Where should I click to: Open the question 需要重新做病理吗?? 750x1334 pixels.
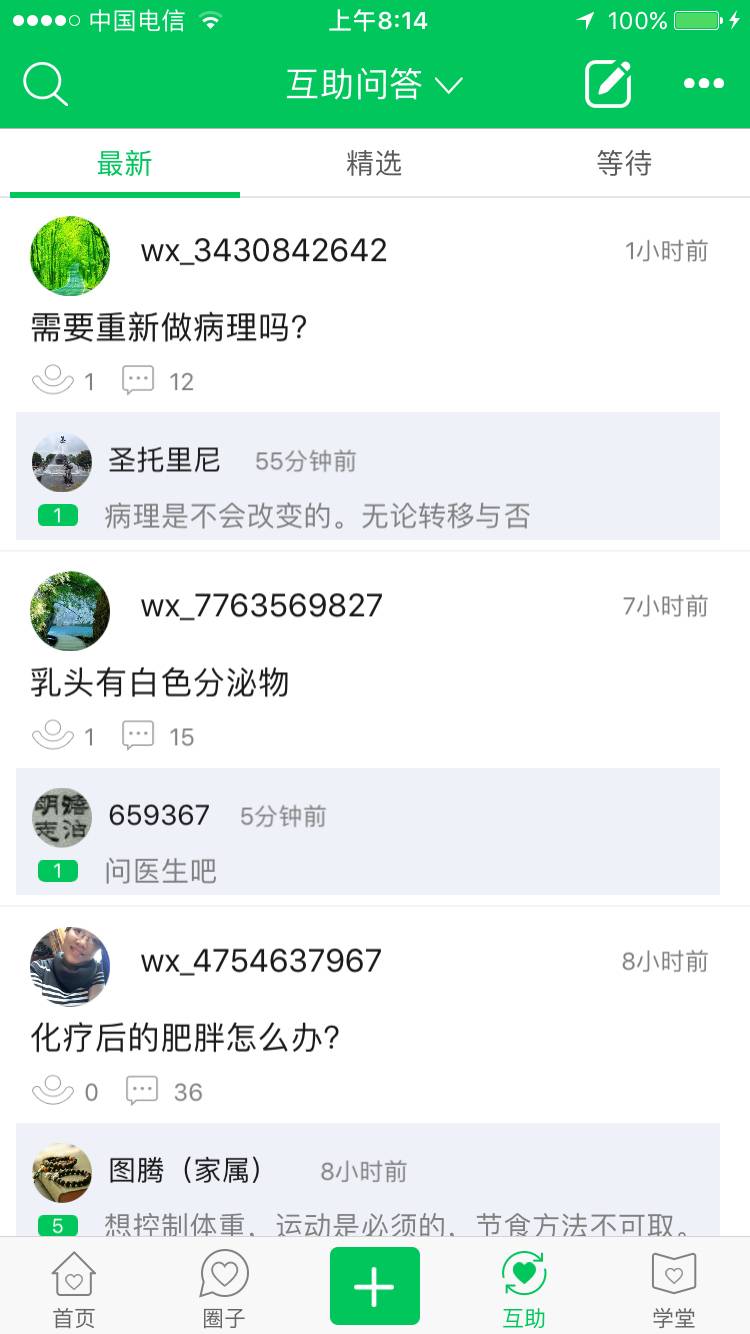(168, 327)
